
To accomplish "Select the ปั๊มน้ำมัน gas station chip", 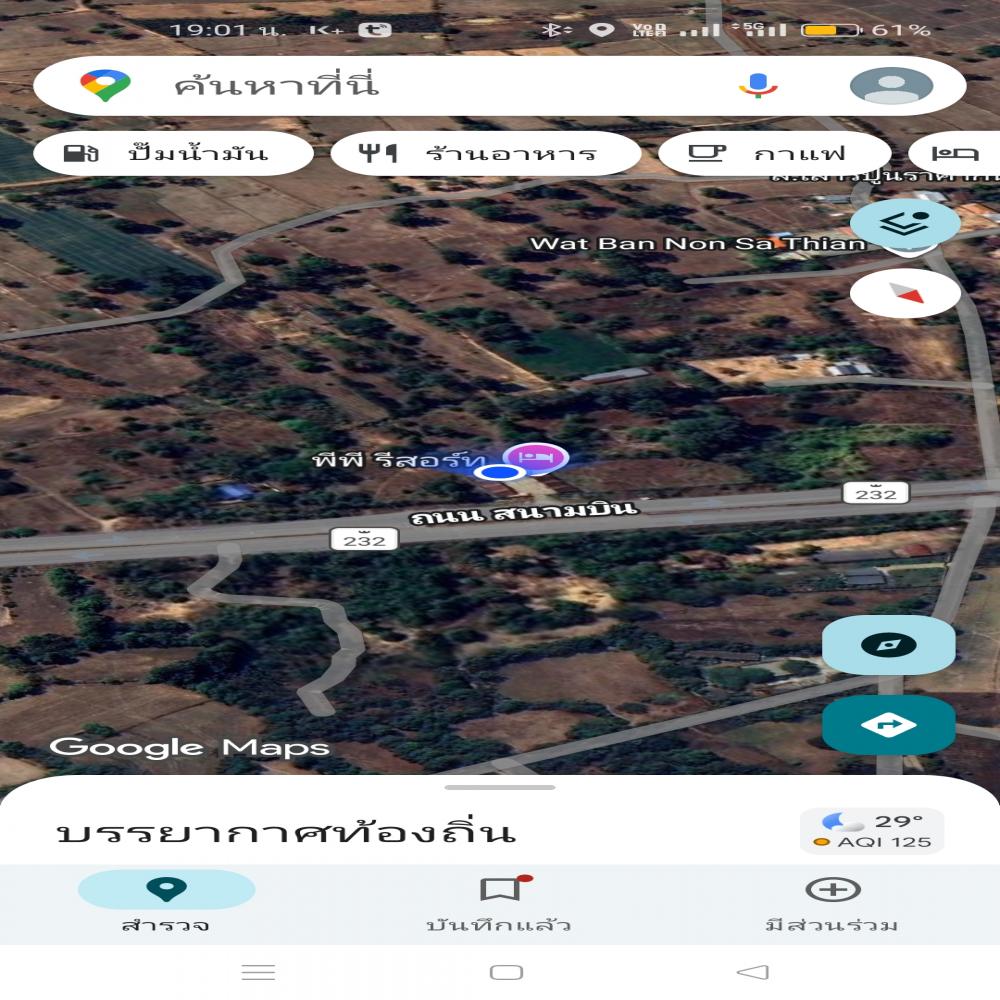I will point(173,154).
